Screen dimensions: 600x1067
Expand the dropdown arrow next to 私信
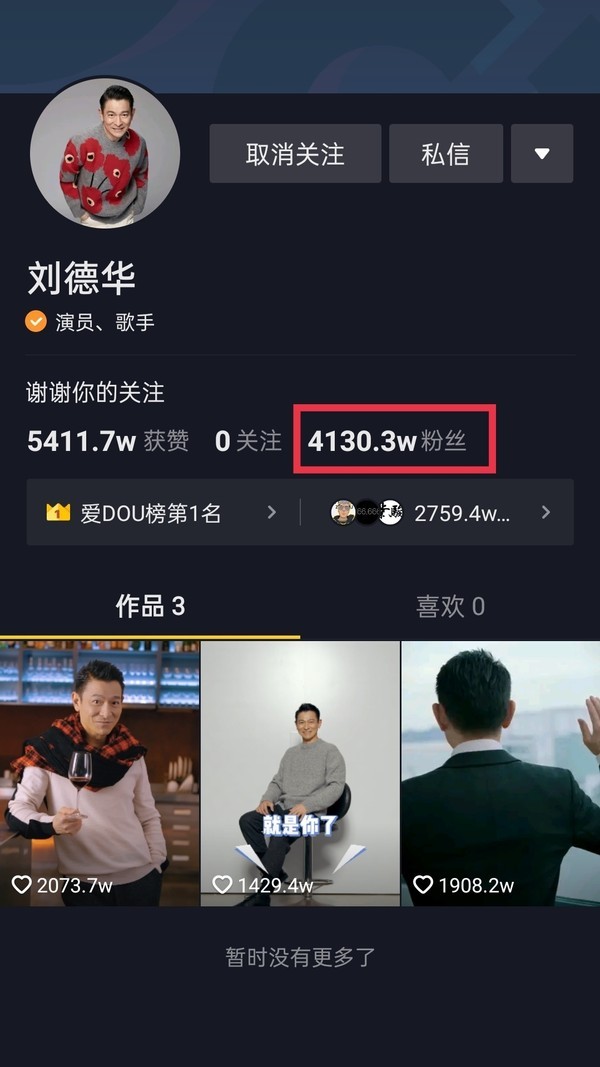point(541,154)
